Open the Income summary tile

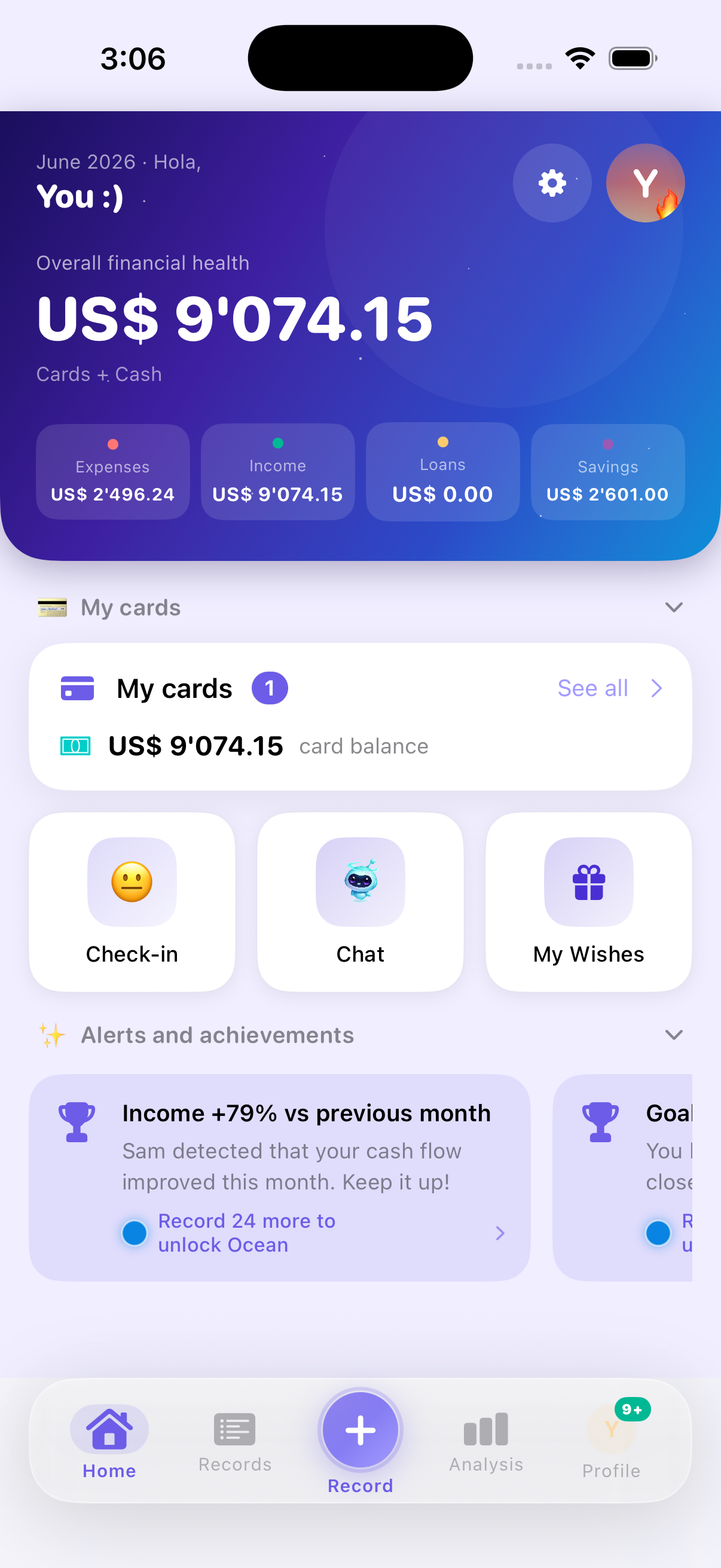point(277,472)
